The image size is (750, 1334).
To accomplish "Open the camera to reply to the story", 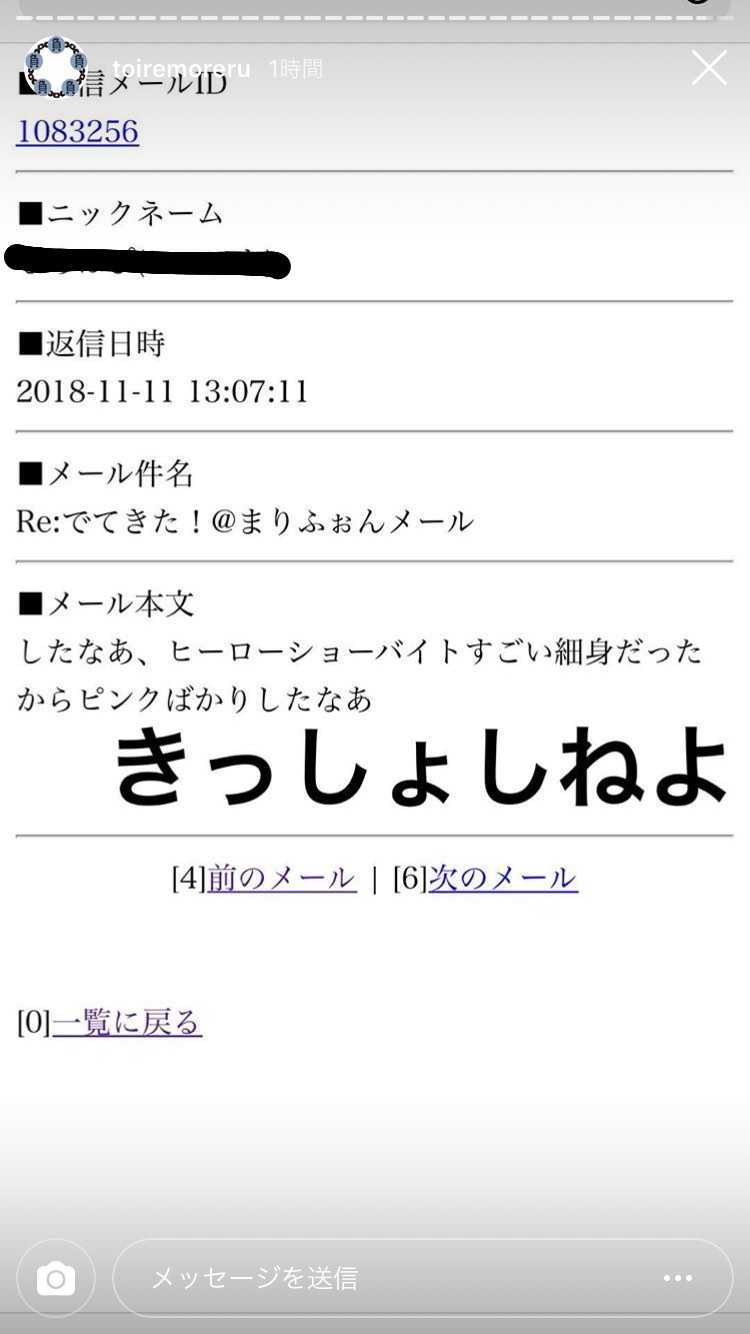I will (56, 1278).
